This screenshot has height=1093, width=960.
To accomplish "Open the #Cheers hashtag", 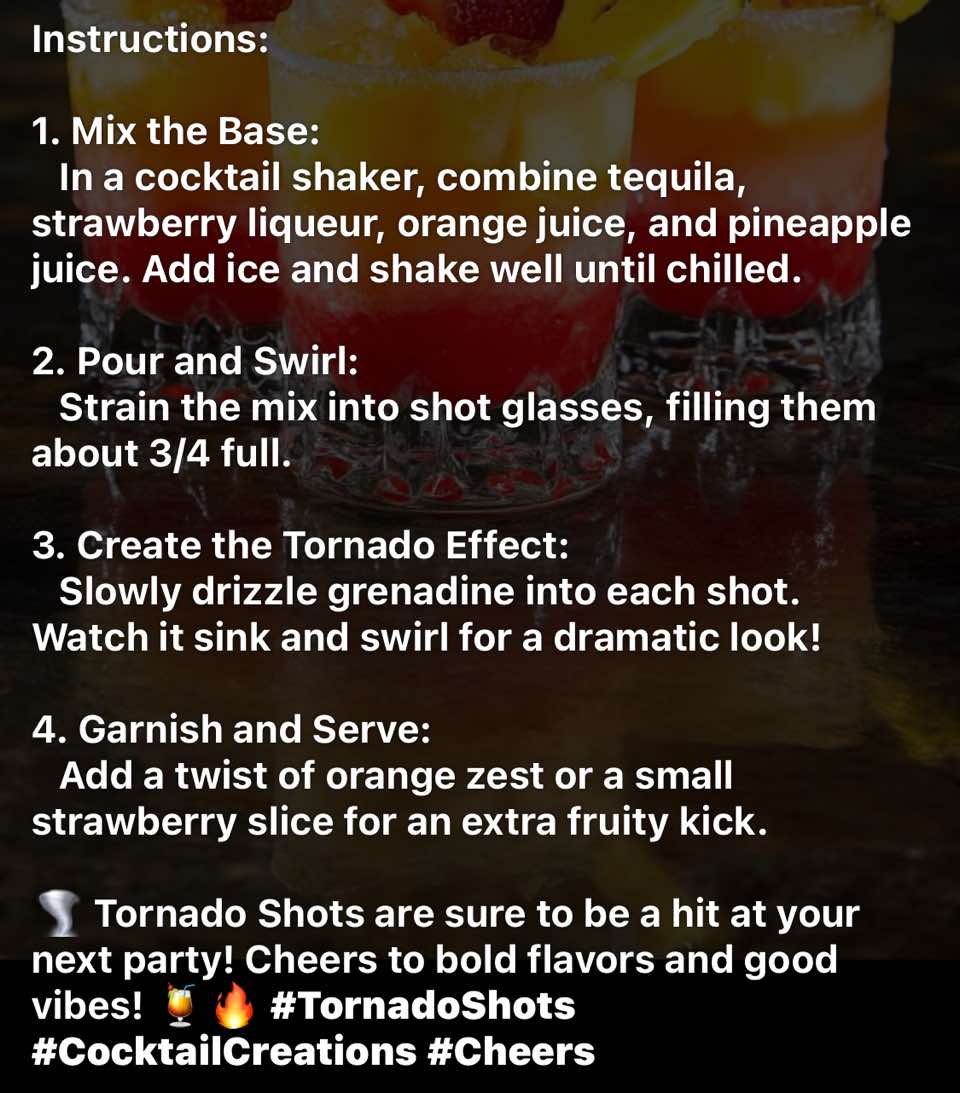I will (x=510, y=1052).
